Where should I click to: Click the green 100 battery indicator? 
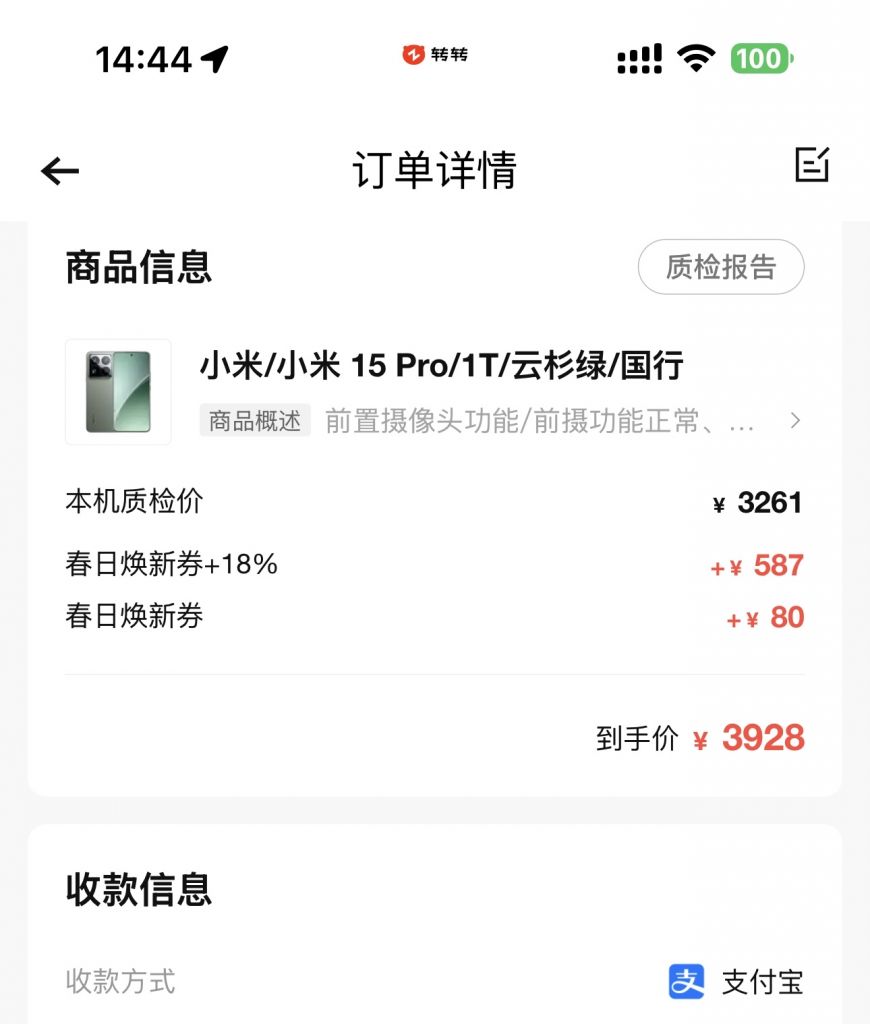[x=761, y=58]
